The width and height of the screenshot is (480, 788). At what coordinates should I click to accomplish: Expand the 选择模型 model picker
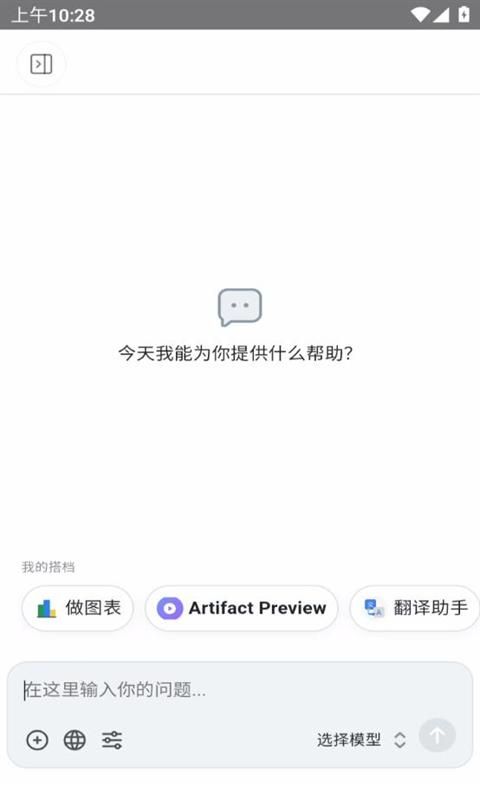click(x=361, y=740)
